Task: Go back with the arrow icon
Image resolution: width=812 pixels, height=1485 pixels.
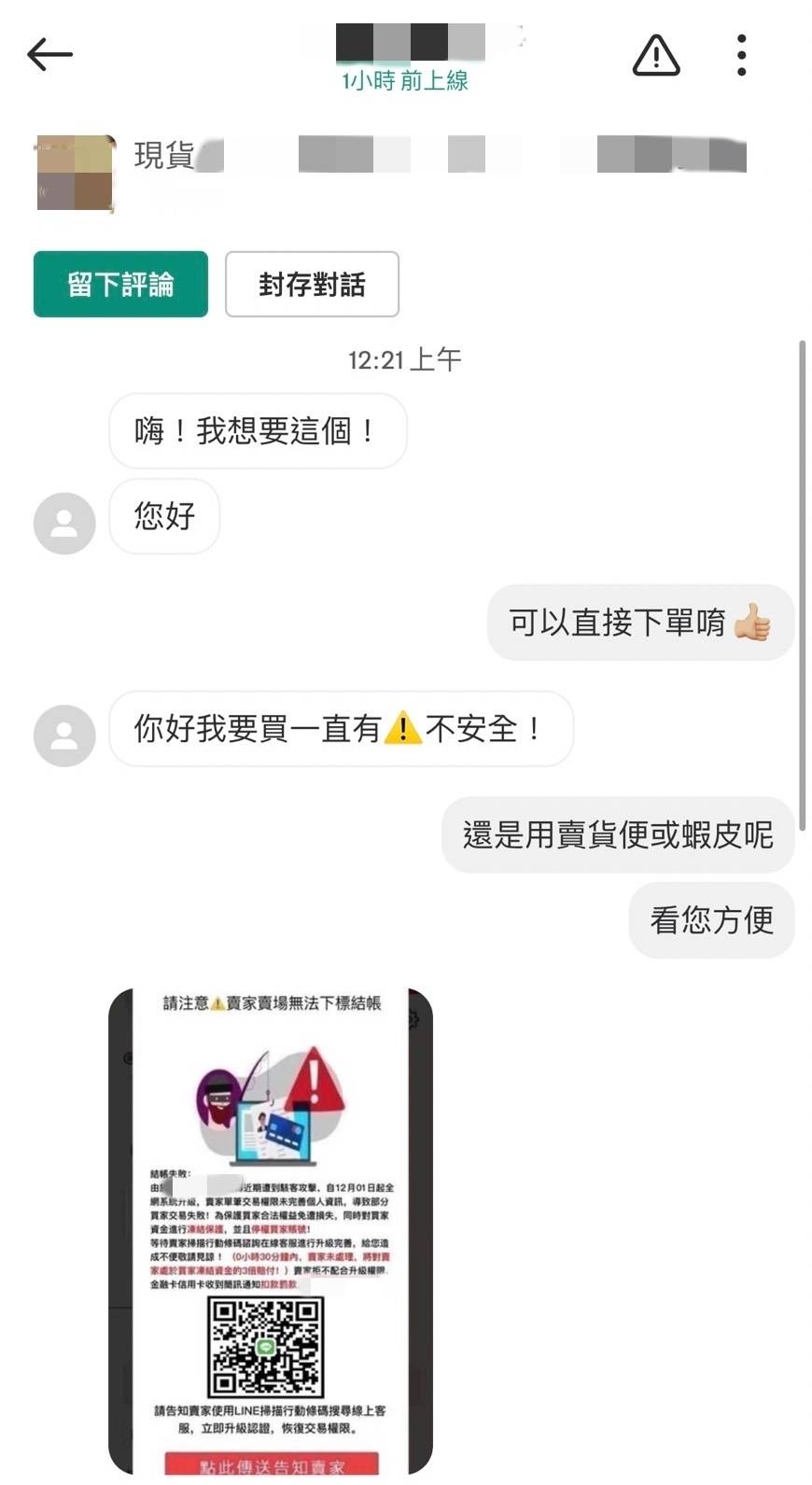Action: tap(49, 55)
